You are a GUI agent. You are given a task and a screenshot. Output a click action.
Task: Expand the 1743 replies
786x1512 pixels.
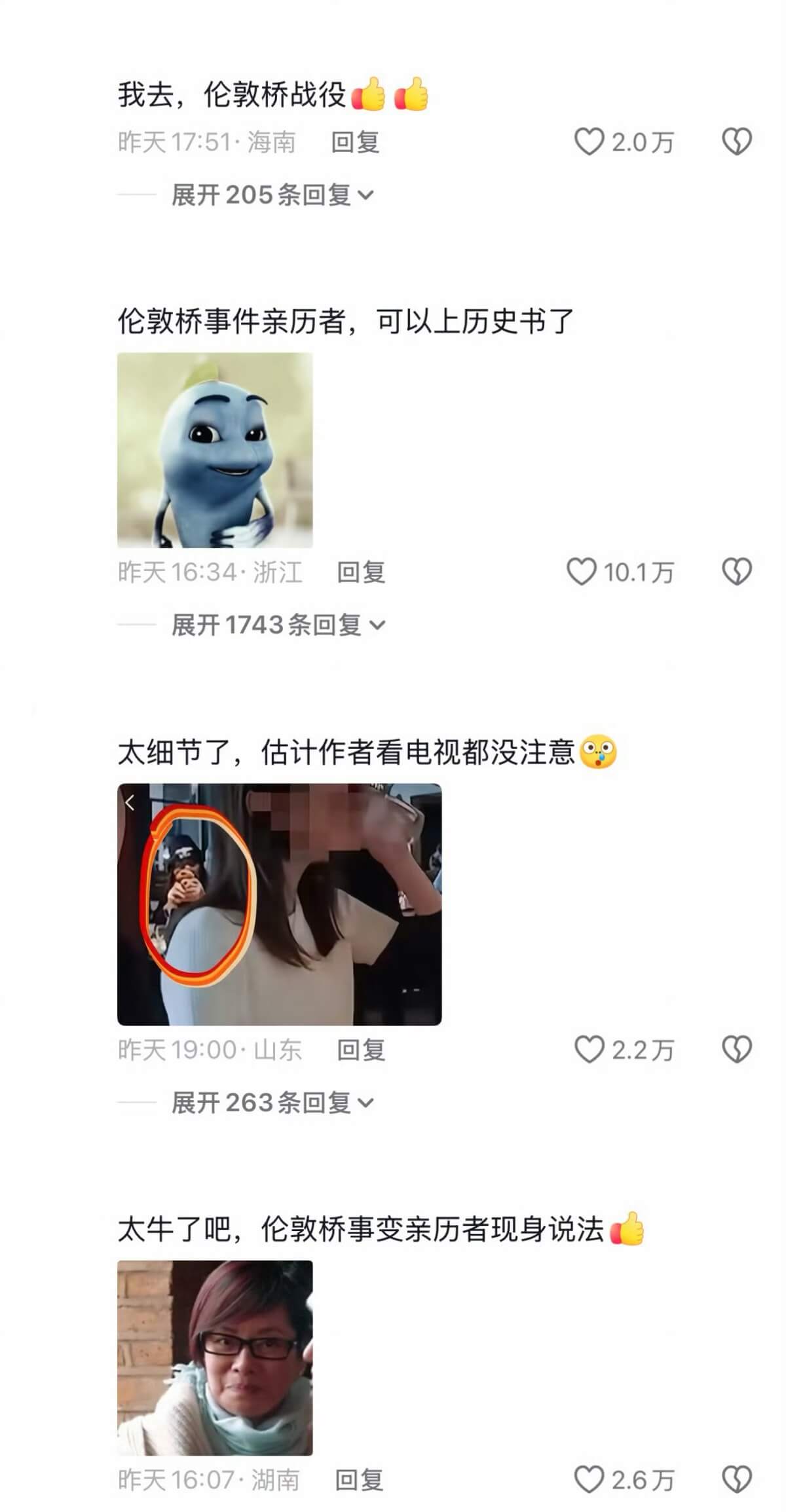[278, 625]
